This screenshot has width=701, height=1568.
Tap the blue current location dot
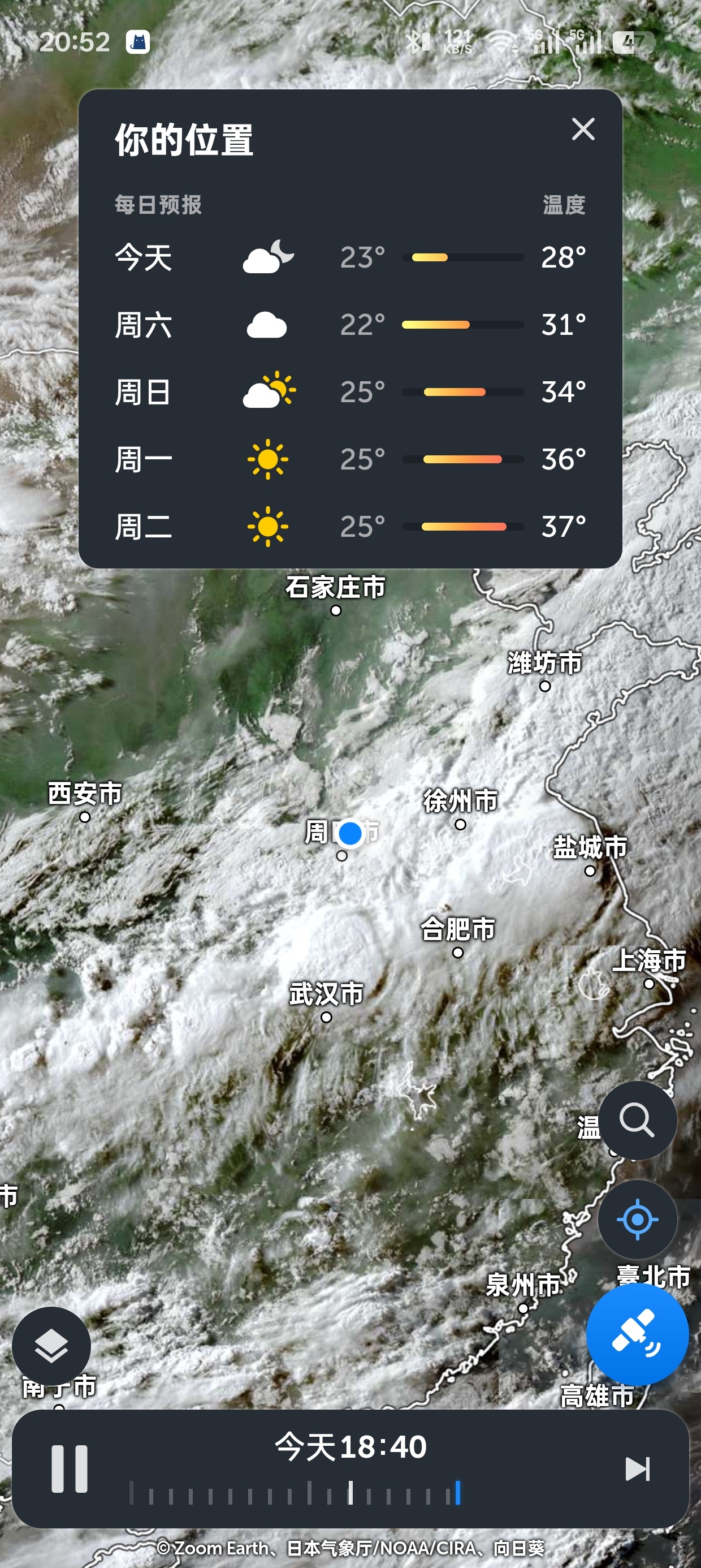[x=350, y=833]
